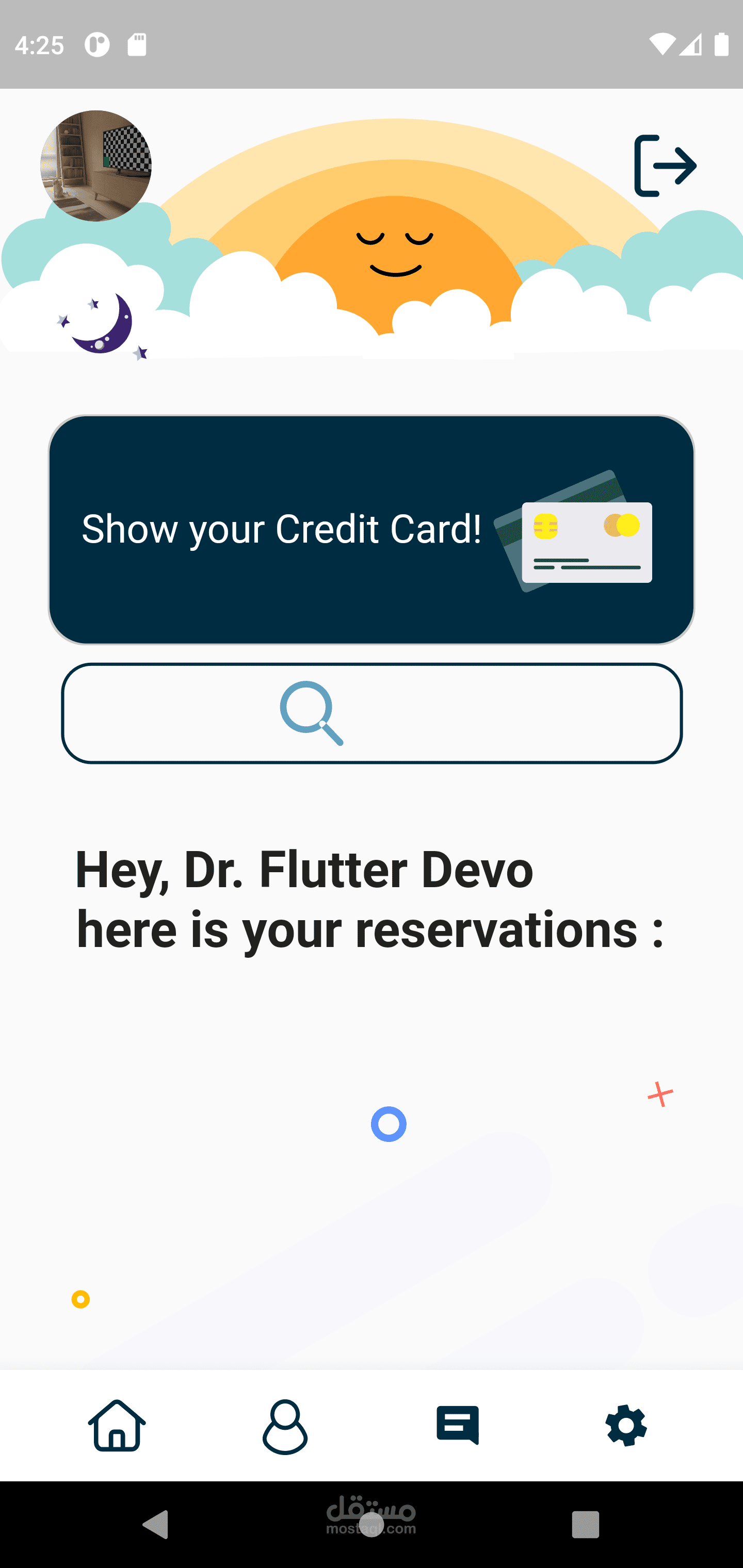Open the settings gear tab
Screen dimensions: 743x1568
coord(626,1426)
